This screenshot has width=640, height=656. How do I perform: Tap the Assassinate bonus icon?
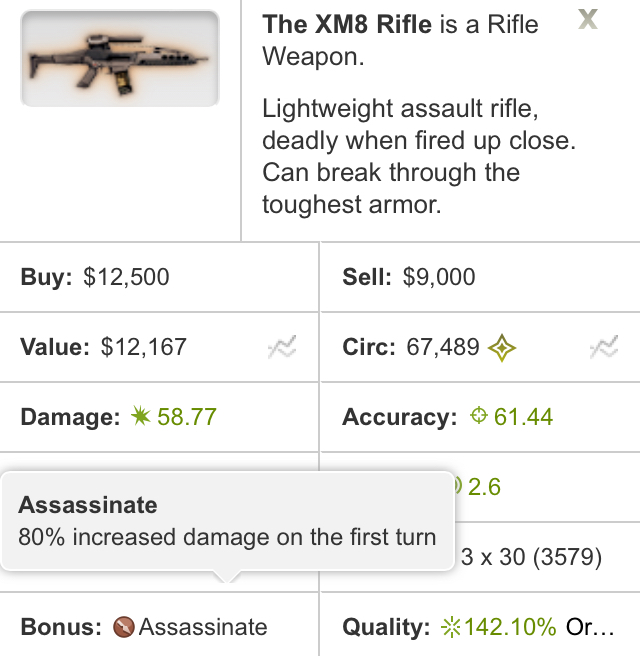pyautogui.click(x=124, y=627)
